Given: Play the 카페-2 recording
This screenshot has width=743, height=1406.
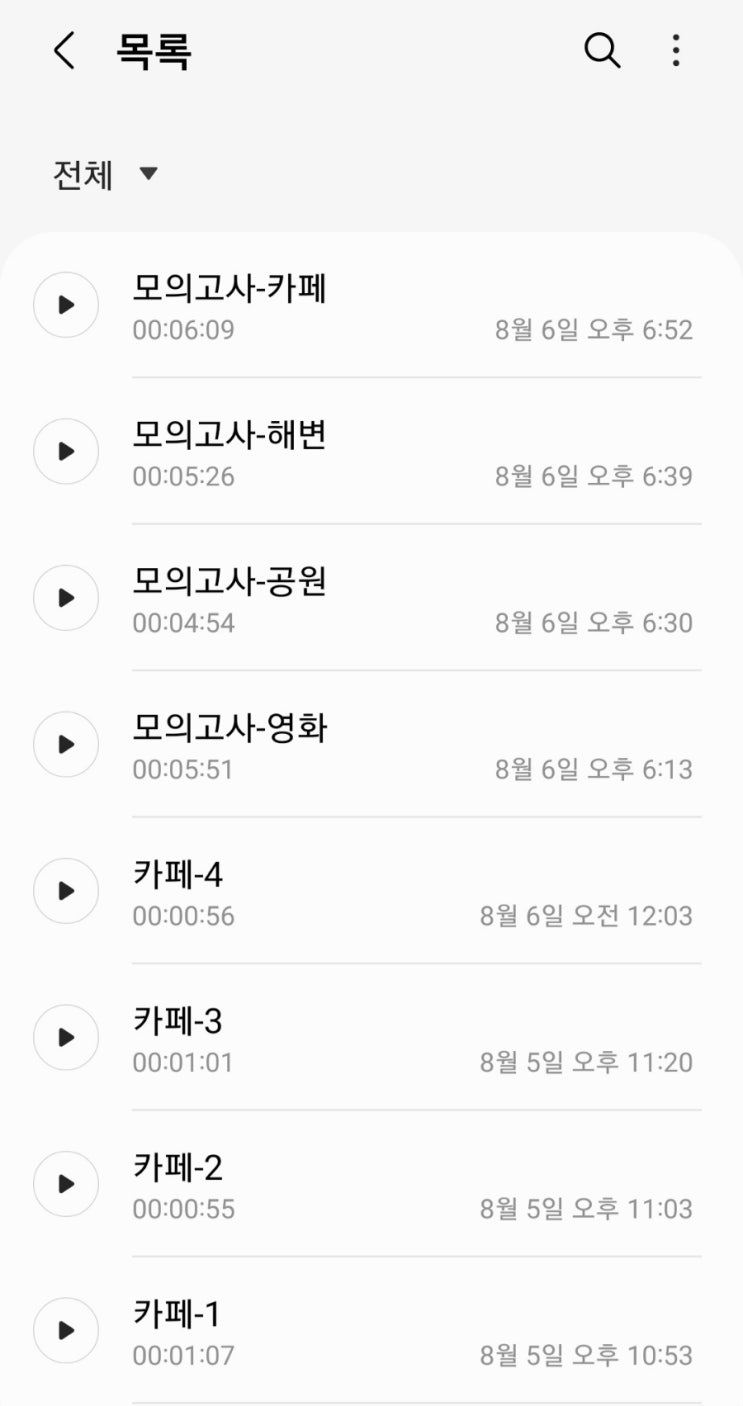Looking at the screenshot, I should click(66, 1184).
